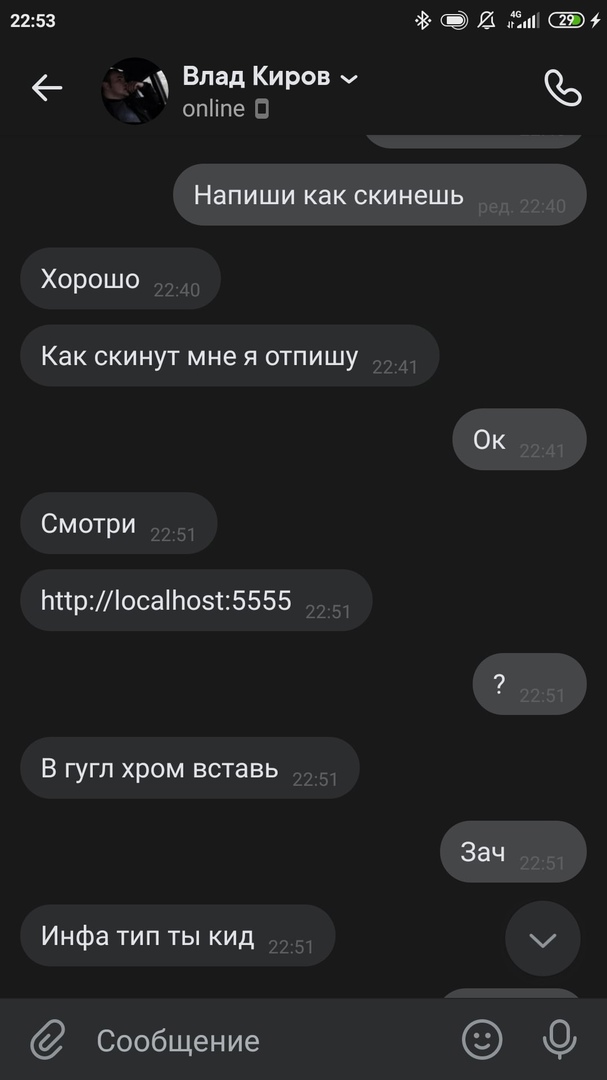The width and height of the screenshot is (607, 1080).
Task: Start a voice call with Влад Киров
Action: (x=562, y=88)
